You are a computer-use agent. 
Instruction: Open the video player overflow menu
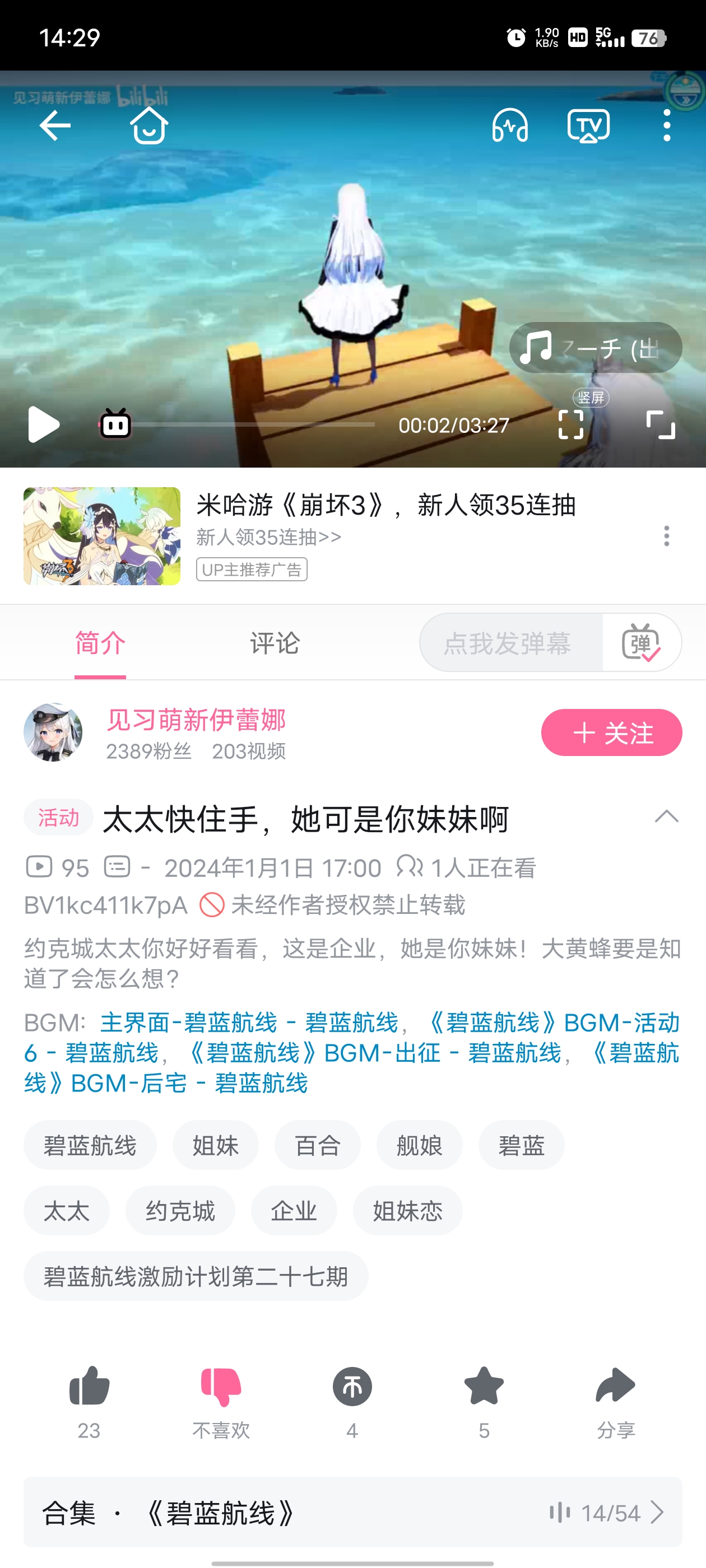[666, 126]
